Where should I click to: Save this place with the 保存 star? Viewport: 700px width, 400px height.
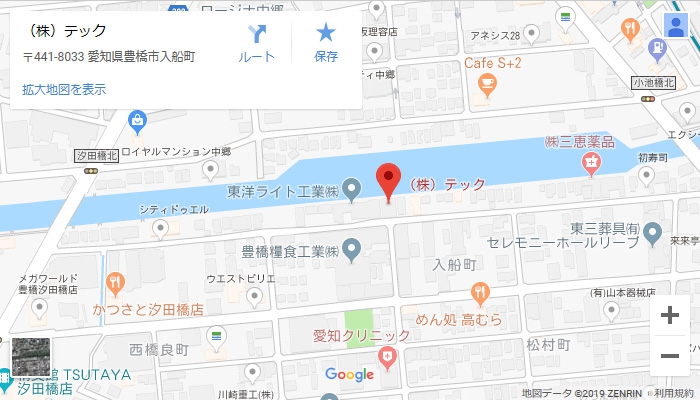[x=326, y=42]
